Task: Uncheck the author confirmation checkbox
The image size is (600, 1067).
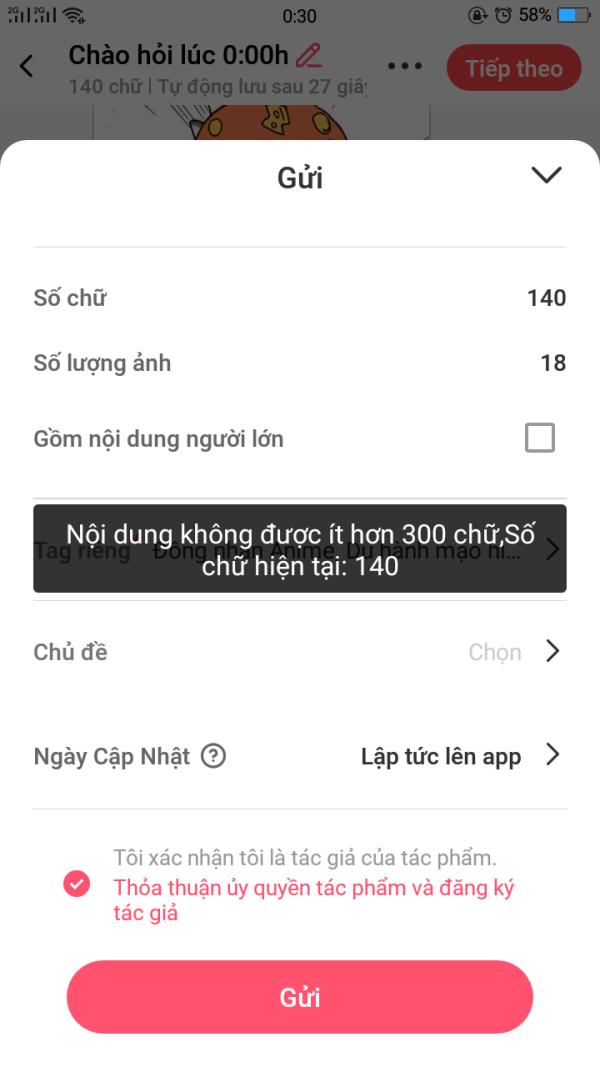Action: point(76,884)
